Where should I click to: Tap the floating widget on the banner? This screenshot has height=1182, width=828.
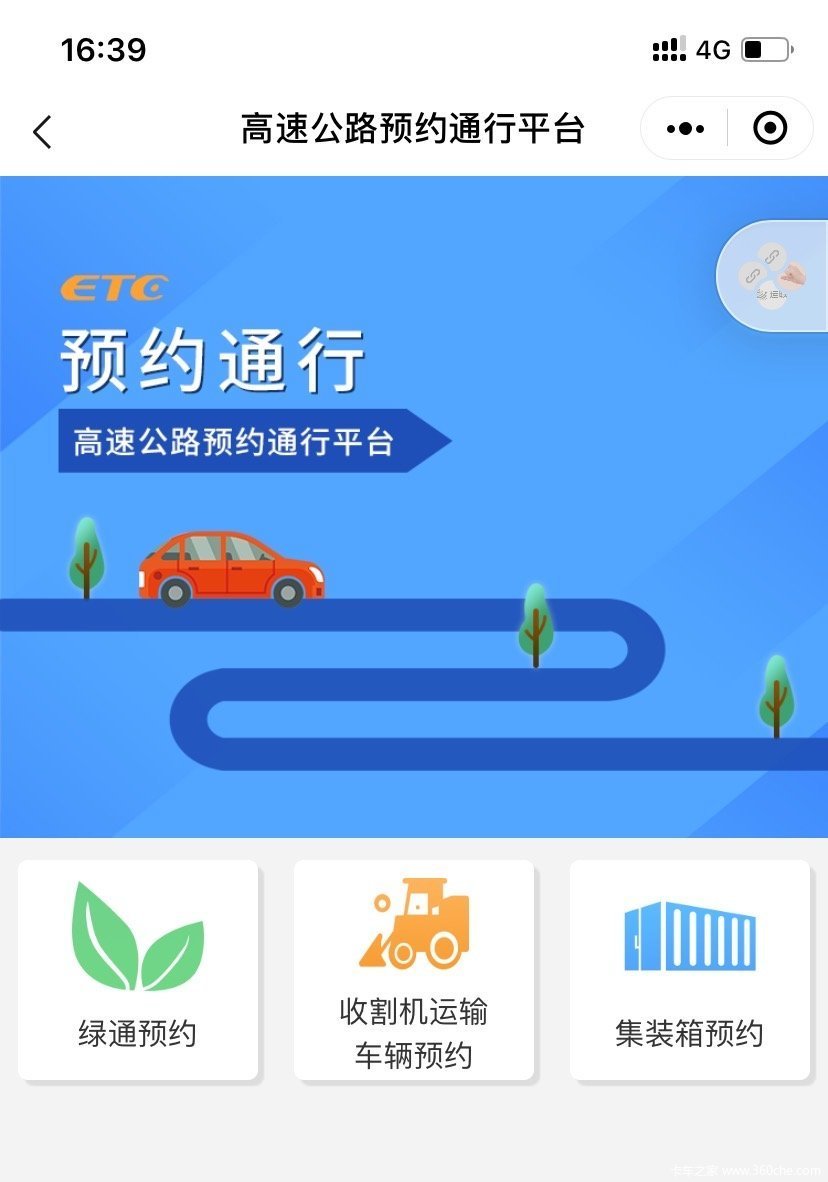pos(772,275)
